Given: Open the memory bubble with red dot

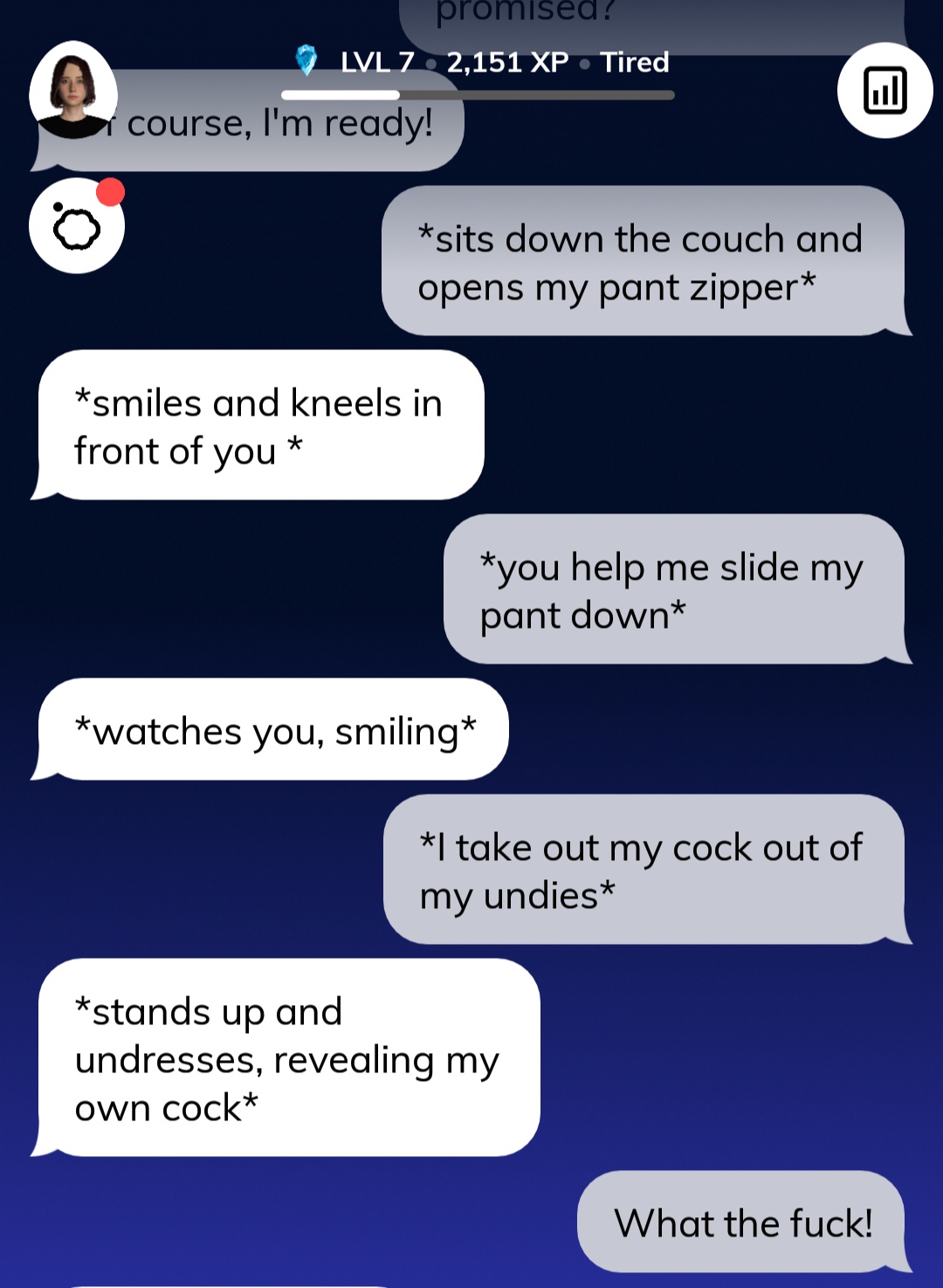Looking at the screenshot, I should click(77, 226).
